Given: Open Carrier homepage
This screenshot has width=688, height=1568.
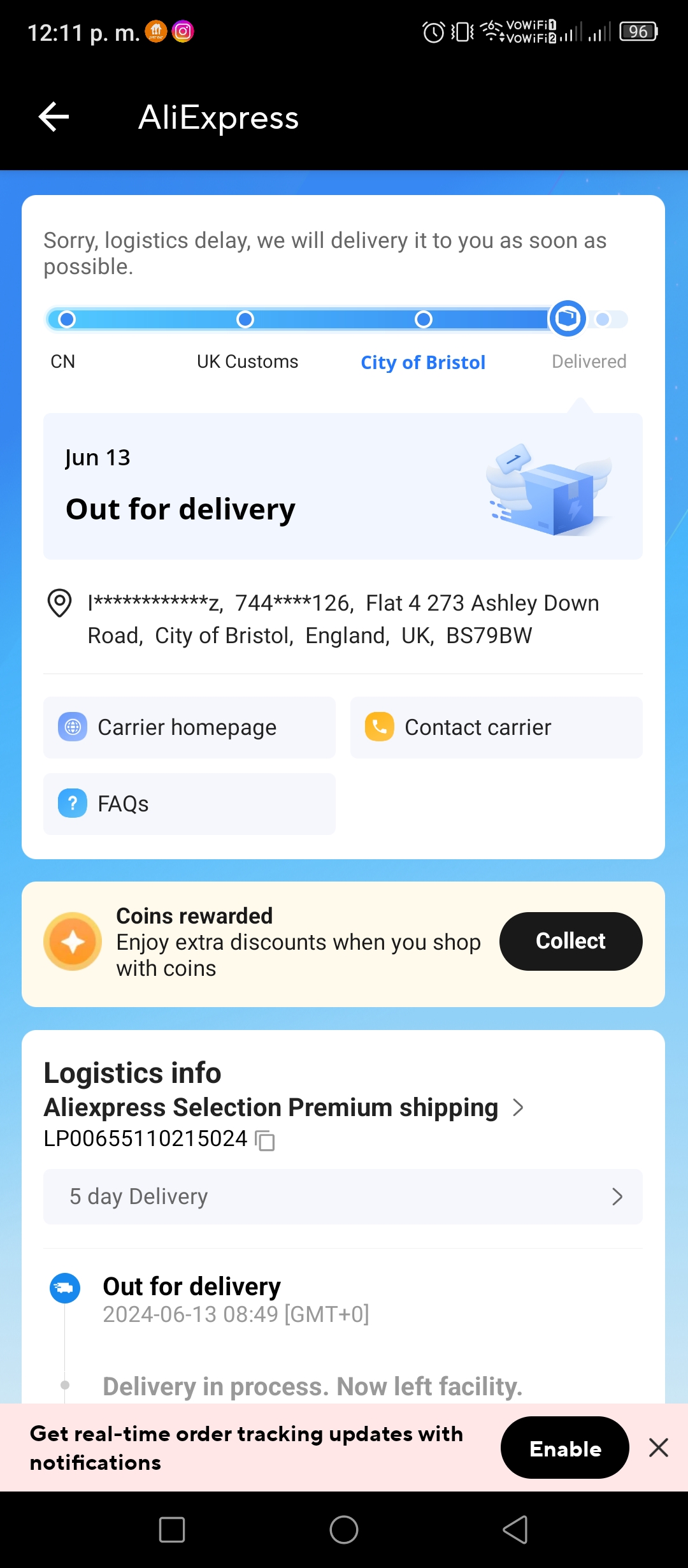Looking at the screenshot, I should (189, 727).
